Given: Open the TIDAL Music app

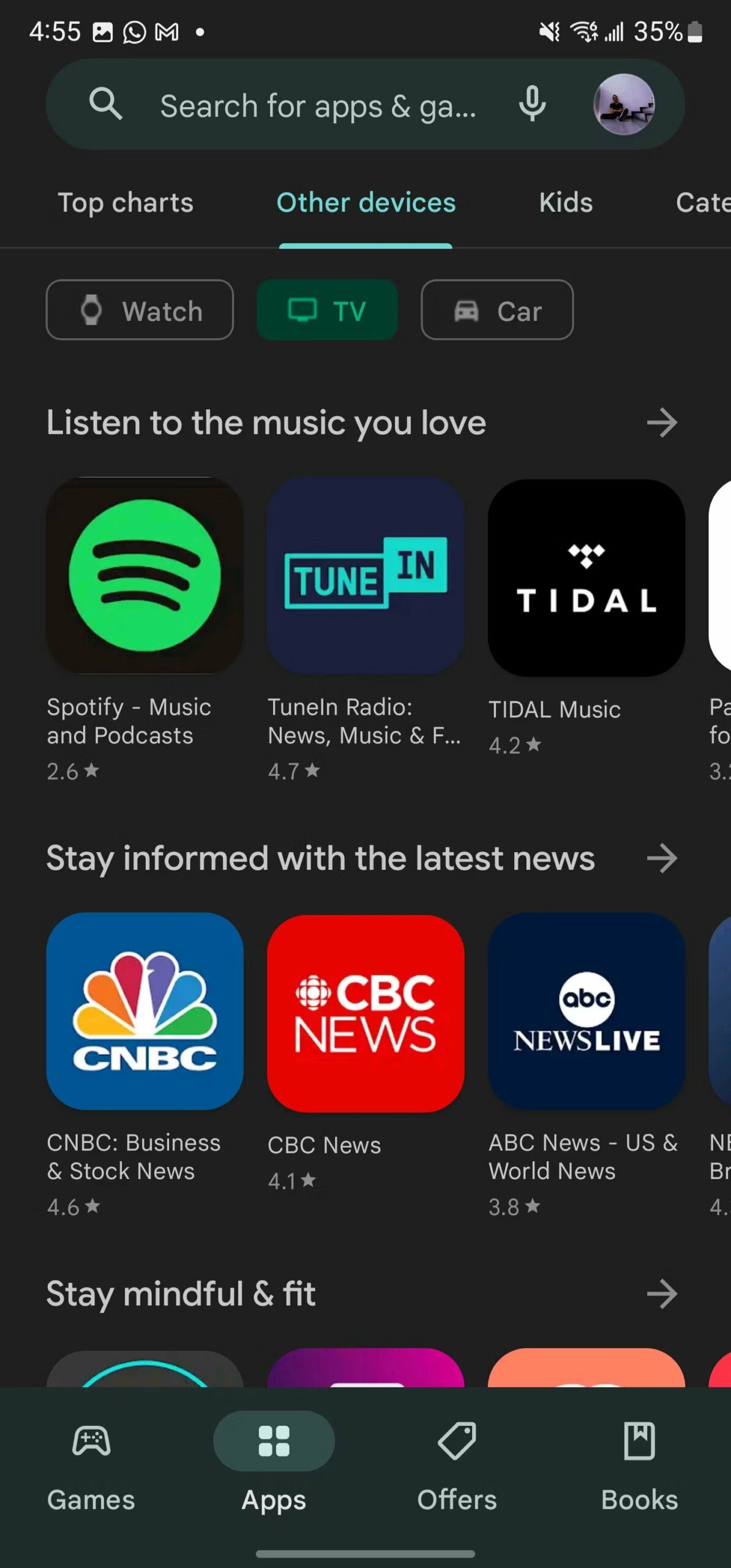Looking at the screenshot, I should (586, 578).
